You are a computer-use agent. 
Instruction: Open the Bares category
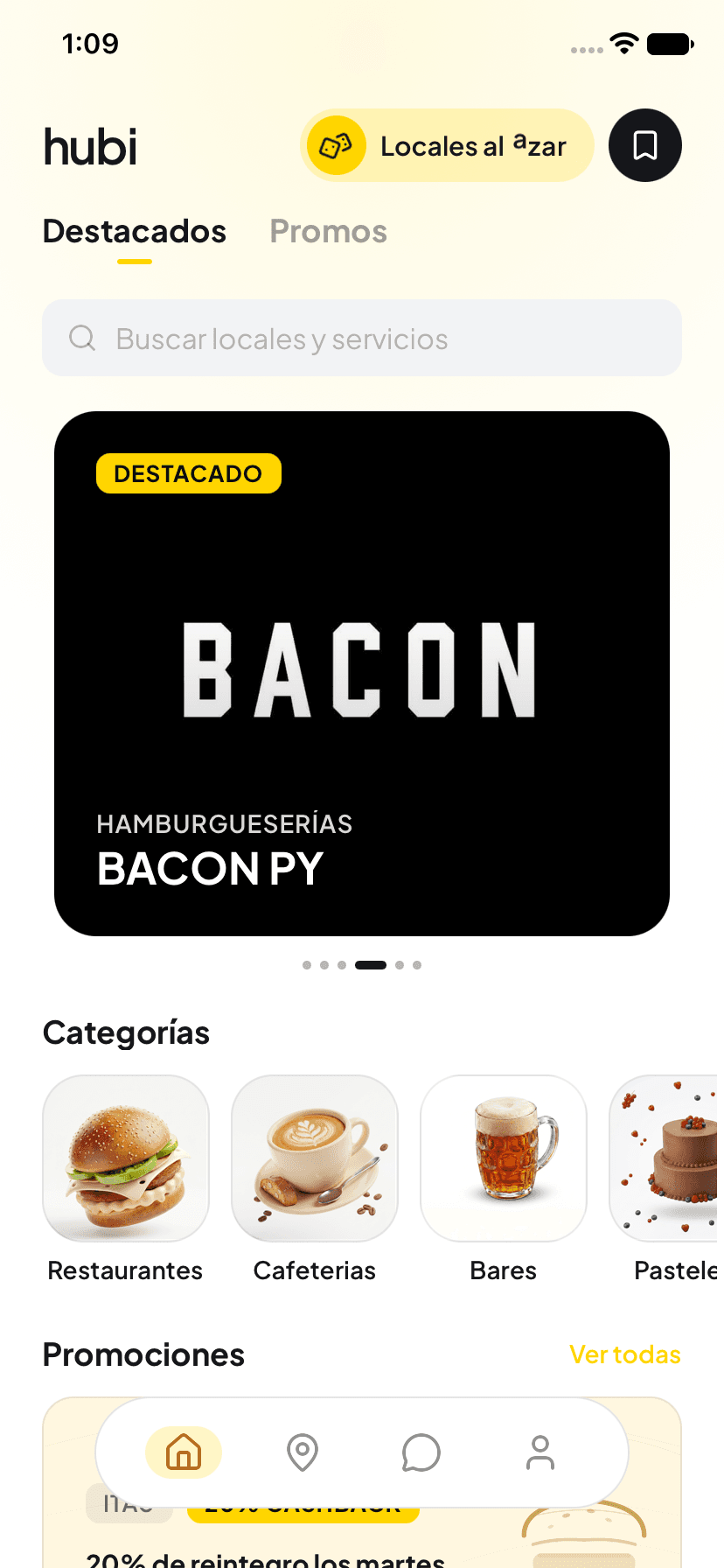coord(504,1179)
